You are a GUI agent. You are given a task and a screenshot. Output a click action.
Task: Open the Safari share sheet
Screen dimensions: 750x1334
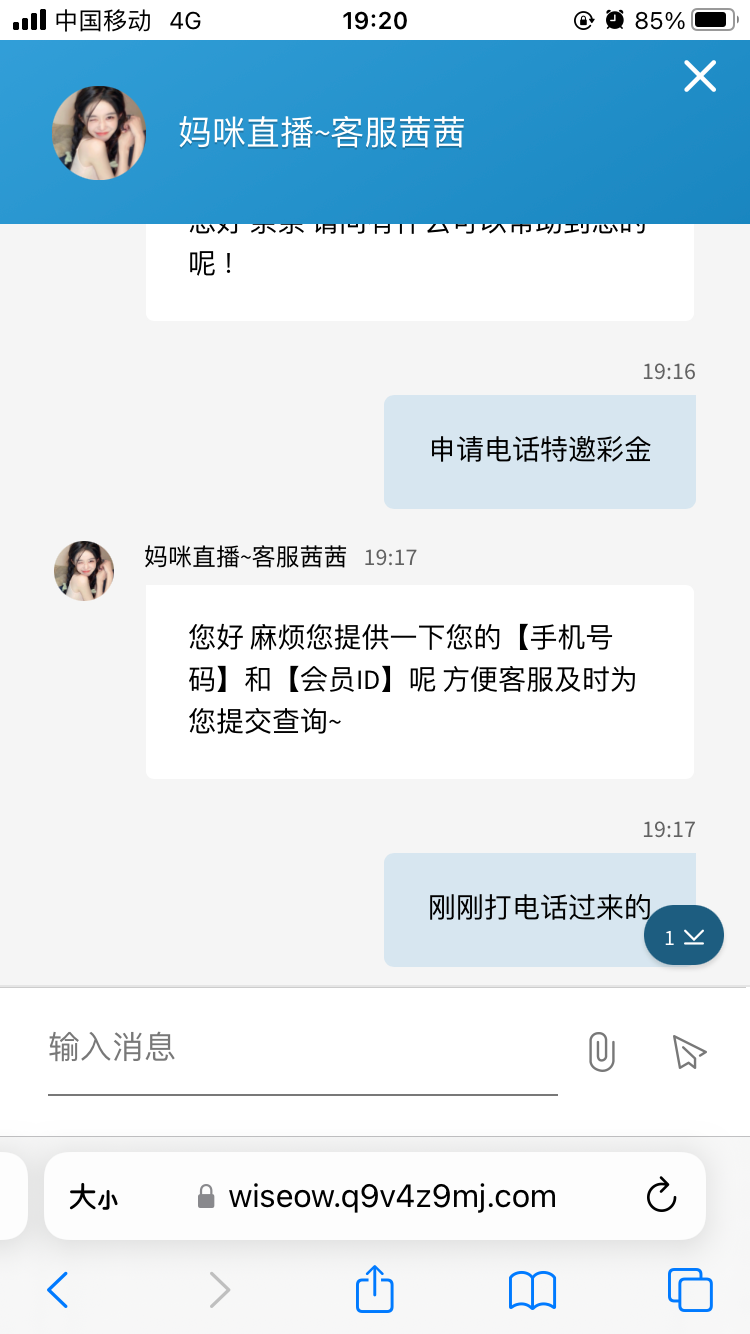pos(375,1289)
